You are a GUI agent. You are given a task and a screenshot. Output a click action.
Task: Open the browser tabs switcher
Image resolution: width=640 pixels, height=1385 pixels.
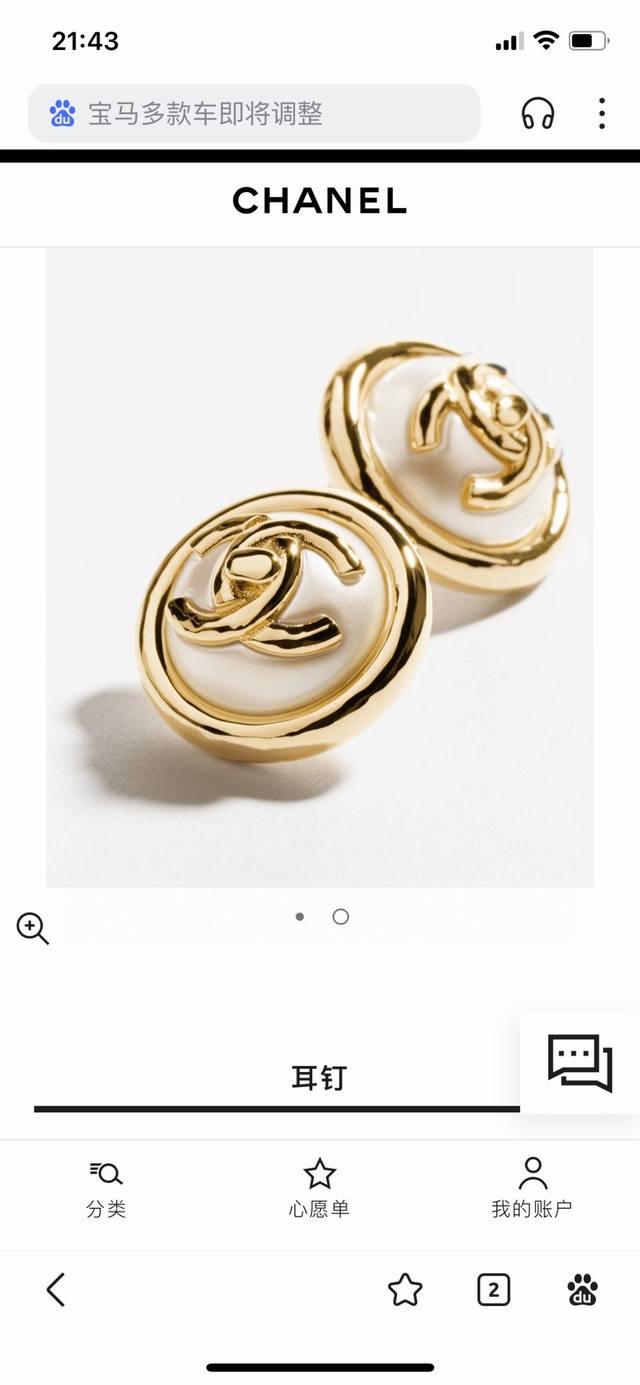(x=493, y=1290)
